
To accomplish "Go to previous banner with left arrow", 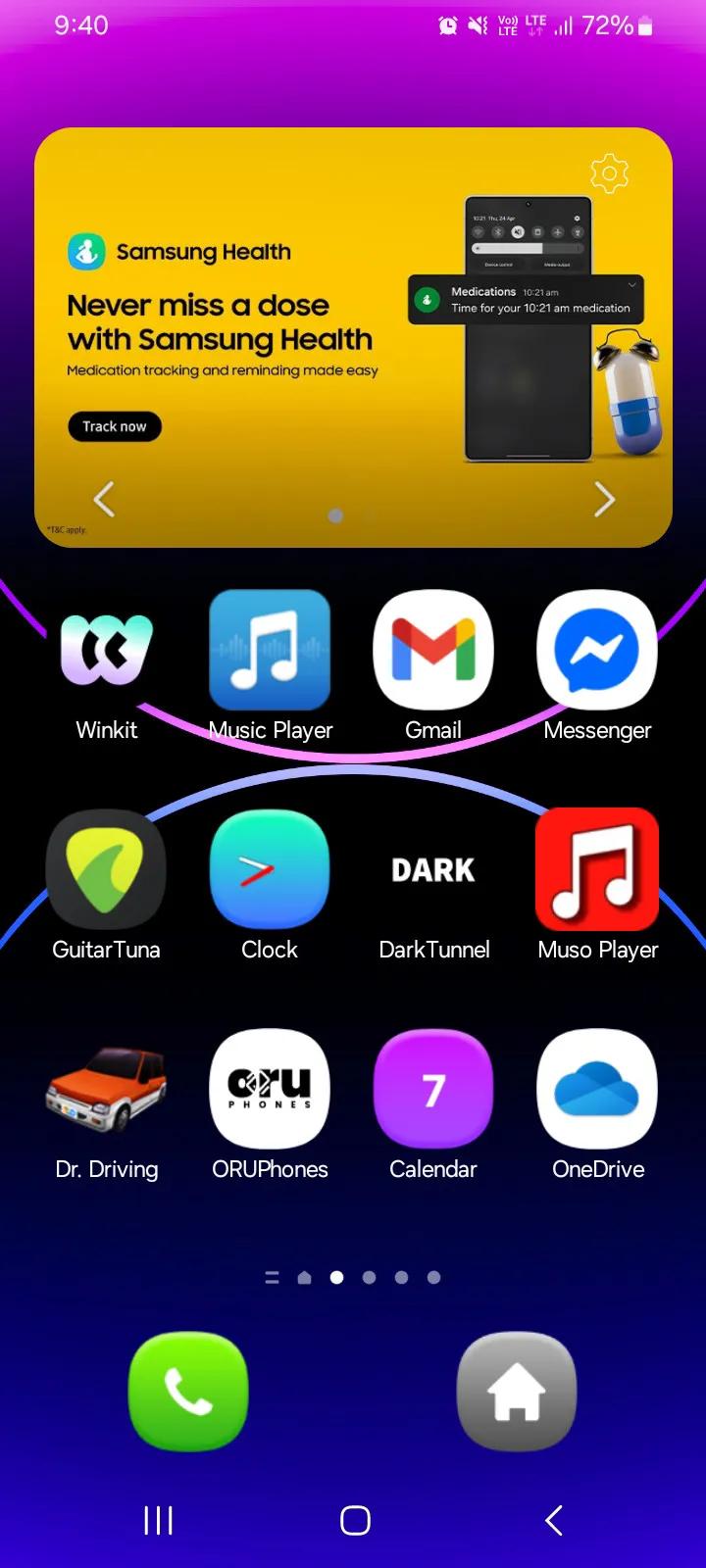I will pos(104,500).
